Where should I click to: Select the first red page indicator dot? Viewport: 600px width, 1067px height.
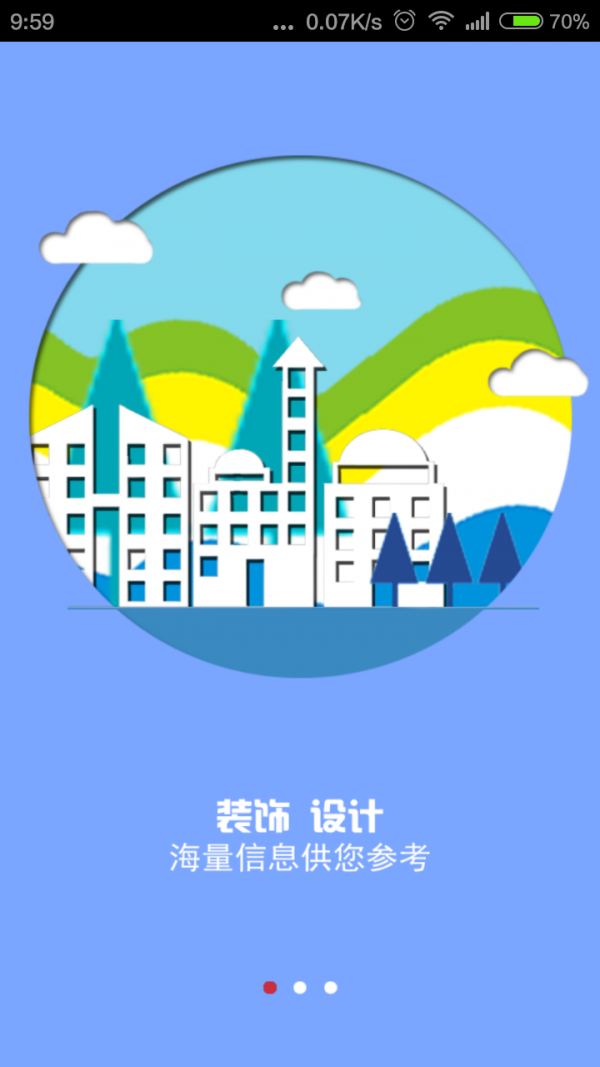[x=270, y=987]
